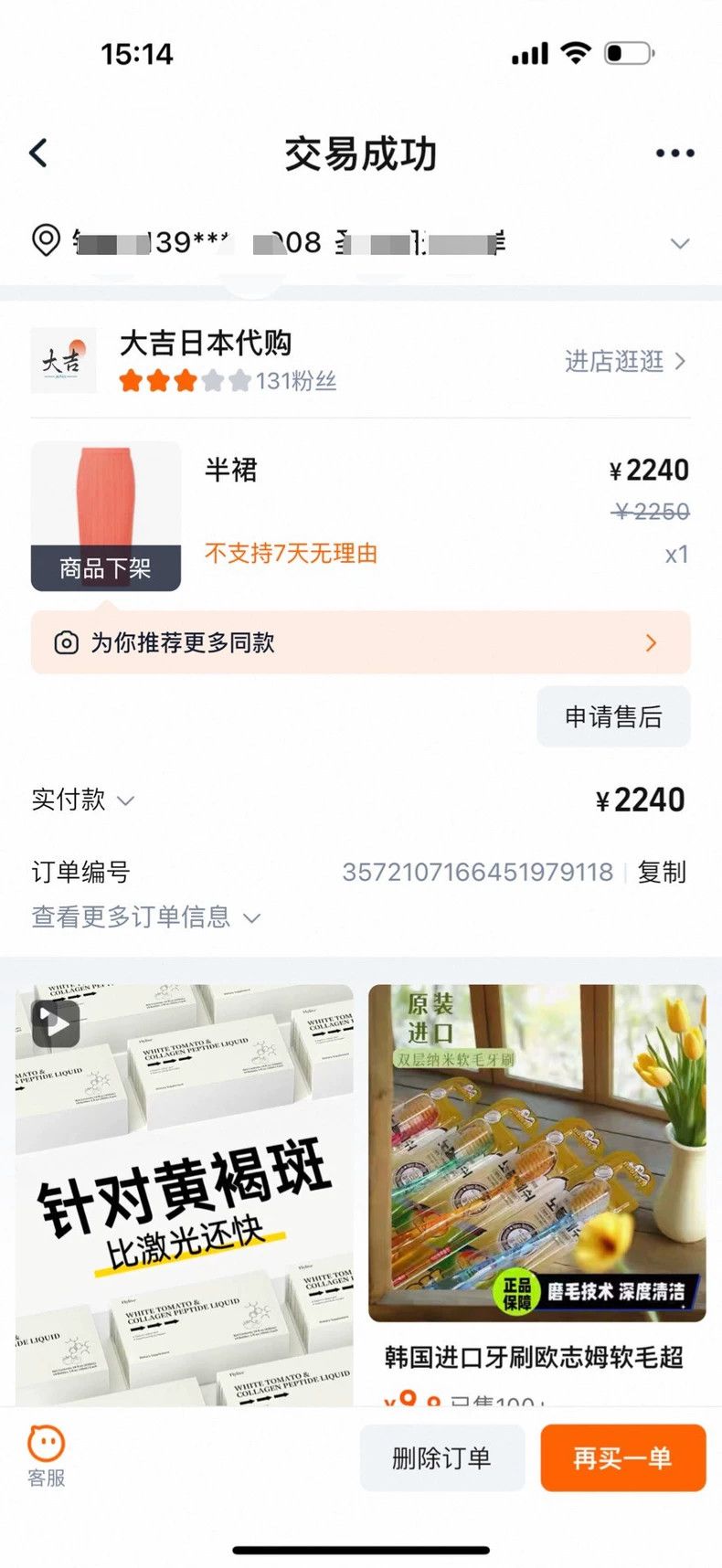Screen dimensions: 722x1568
Task: Open the three-dot overflow menu
Action: pos(674,154)
